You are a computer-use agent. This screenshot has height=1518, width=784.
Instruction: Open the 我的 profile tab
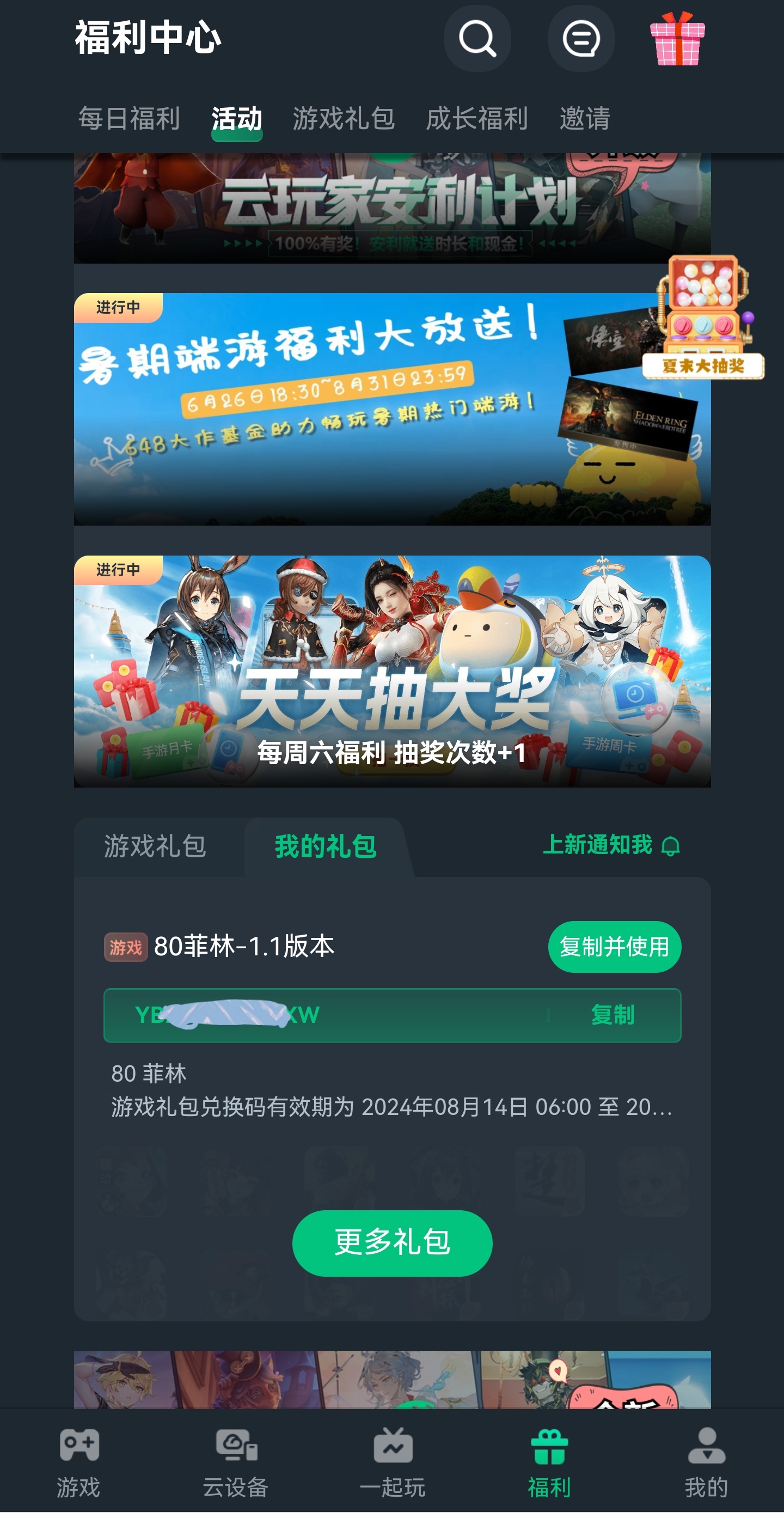pos(706,1462)
